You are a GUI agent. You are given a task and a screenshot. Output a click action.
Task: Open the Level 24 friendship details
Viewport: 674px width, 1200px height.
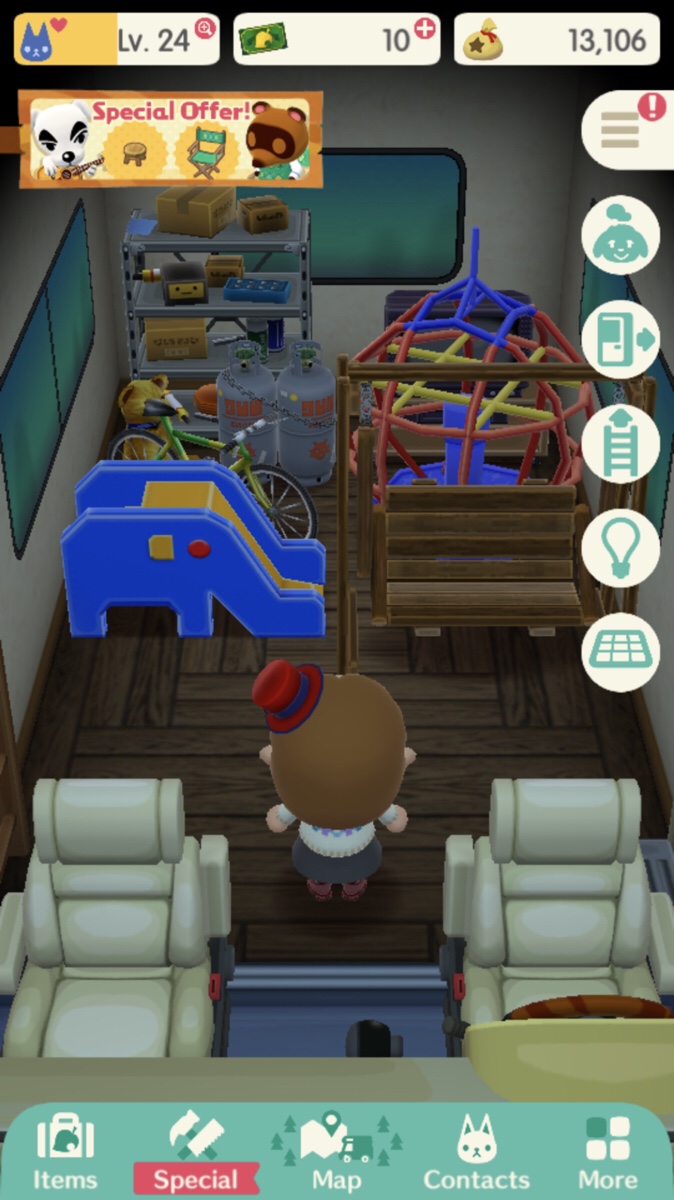point(117,39)
